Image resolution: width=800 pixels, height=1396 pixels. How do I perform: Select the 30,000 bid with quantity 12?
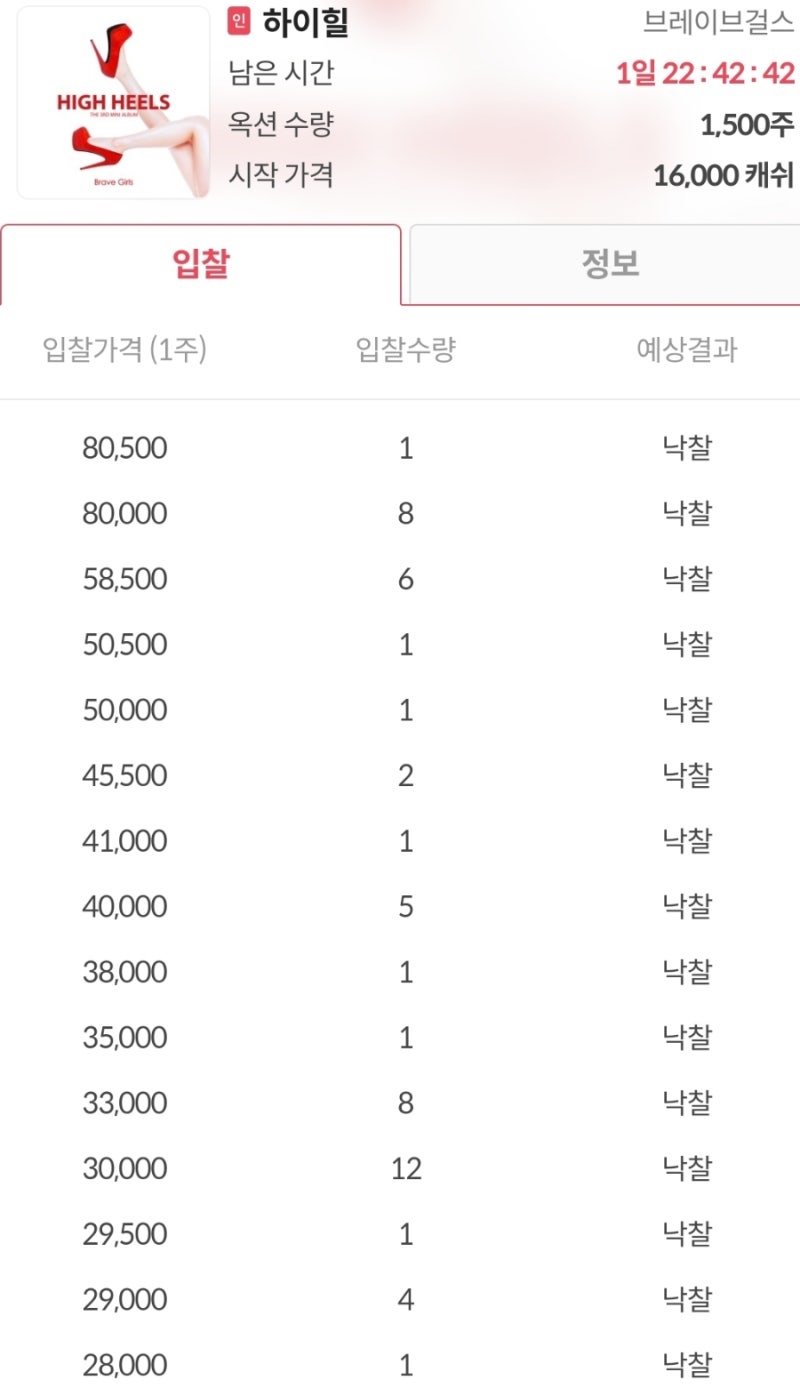(126, 1168)
